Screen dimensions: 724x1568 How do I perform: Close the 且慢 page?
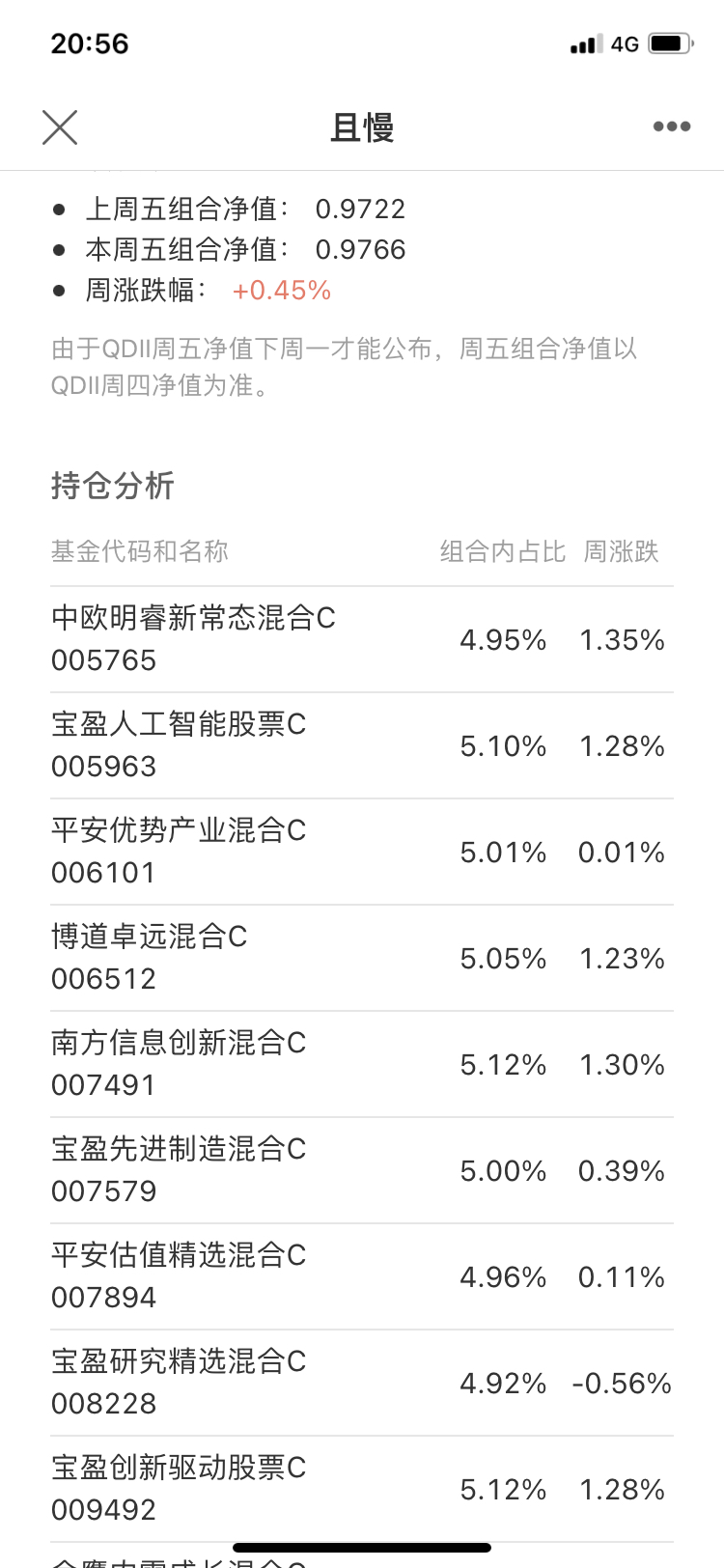click(x=60, y=126)
